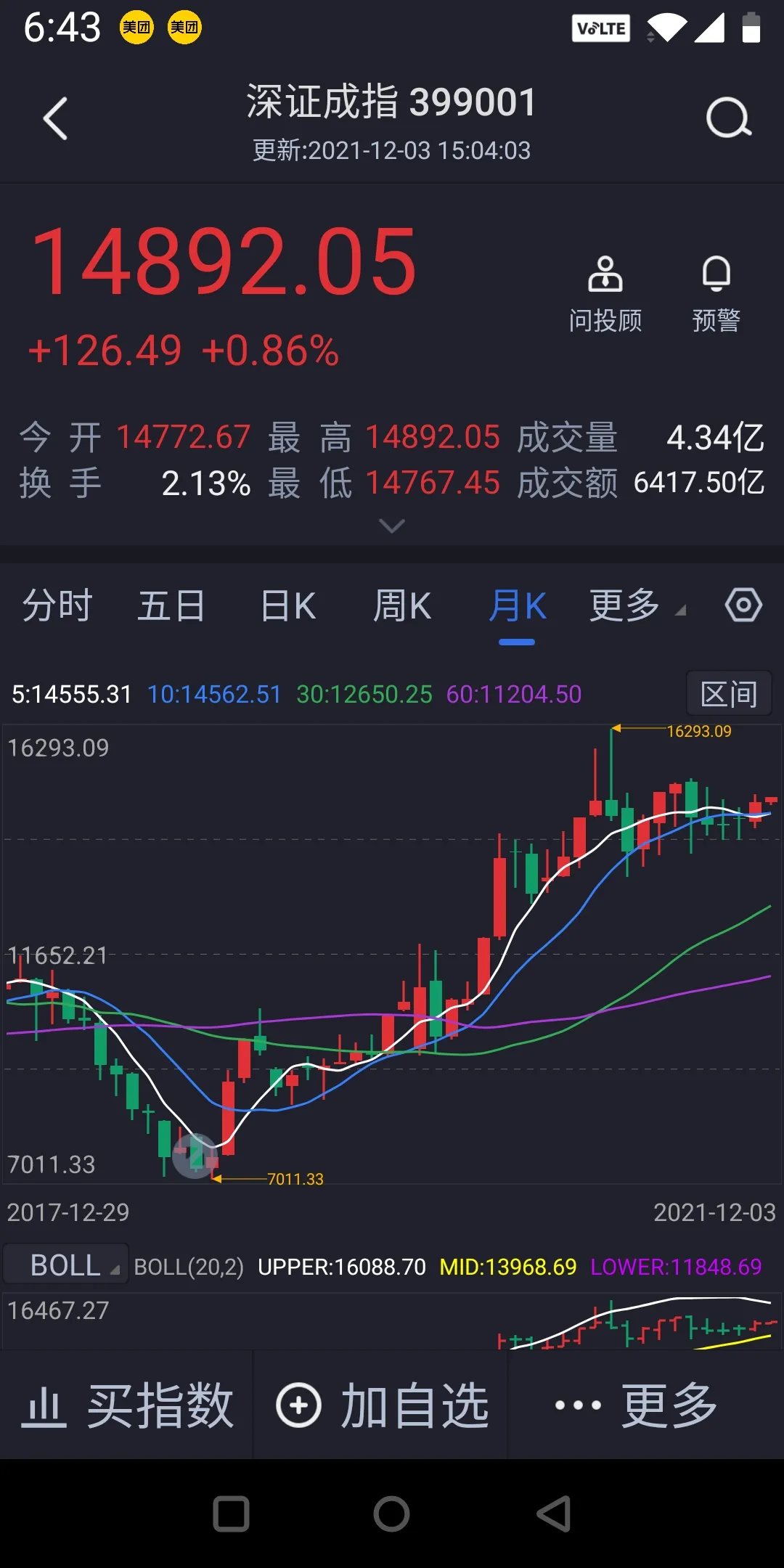The height and width of the screenshot is (1568, 784).
Task: Tap 买指数 to buy the index
Action: click(127, 1405)
